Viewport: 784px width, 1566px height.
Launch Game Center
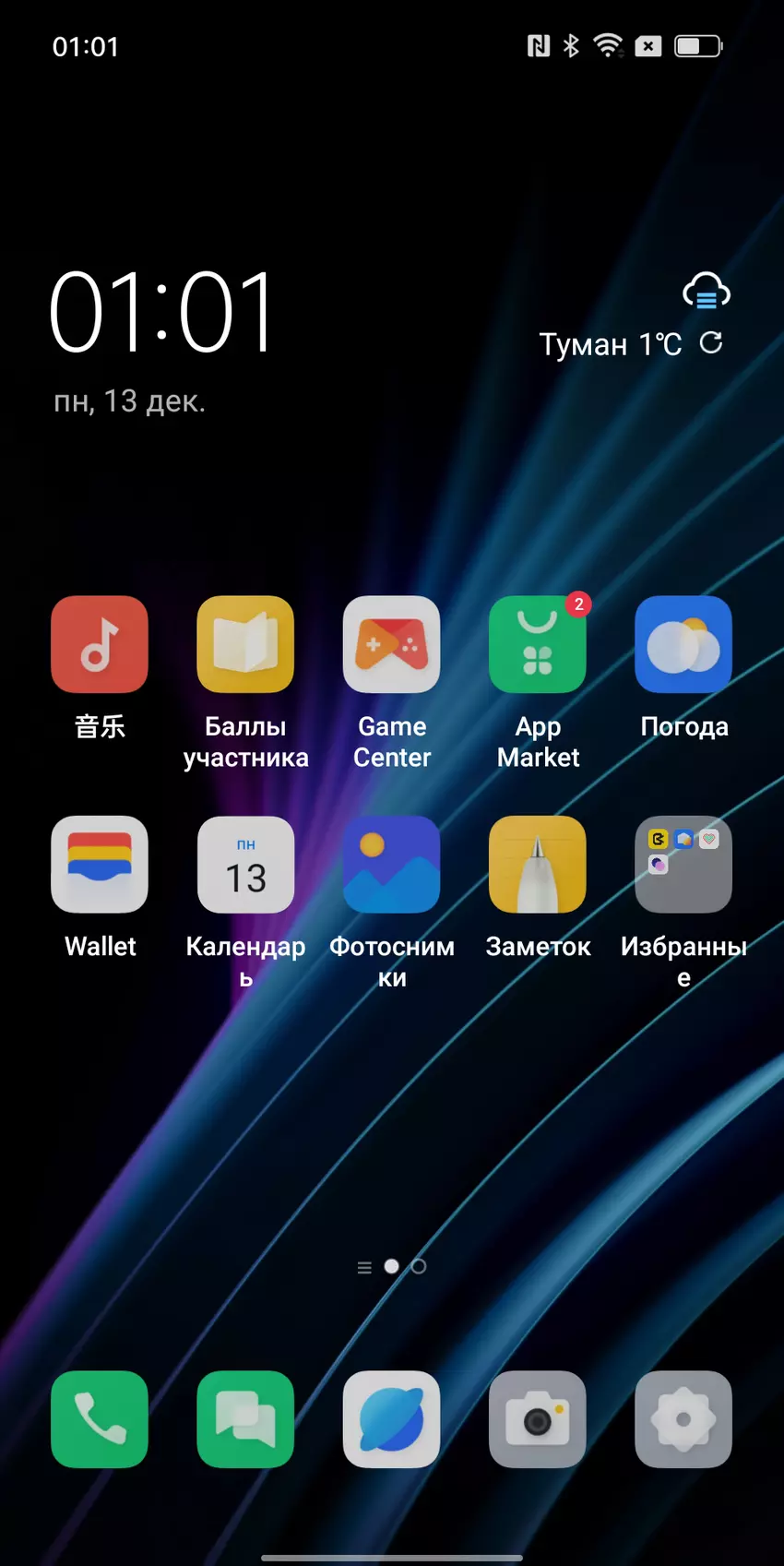392,644
